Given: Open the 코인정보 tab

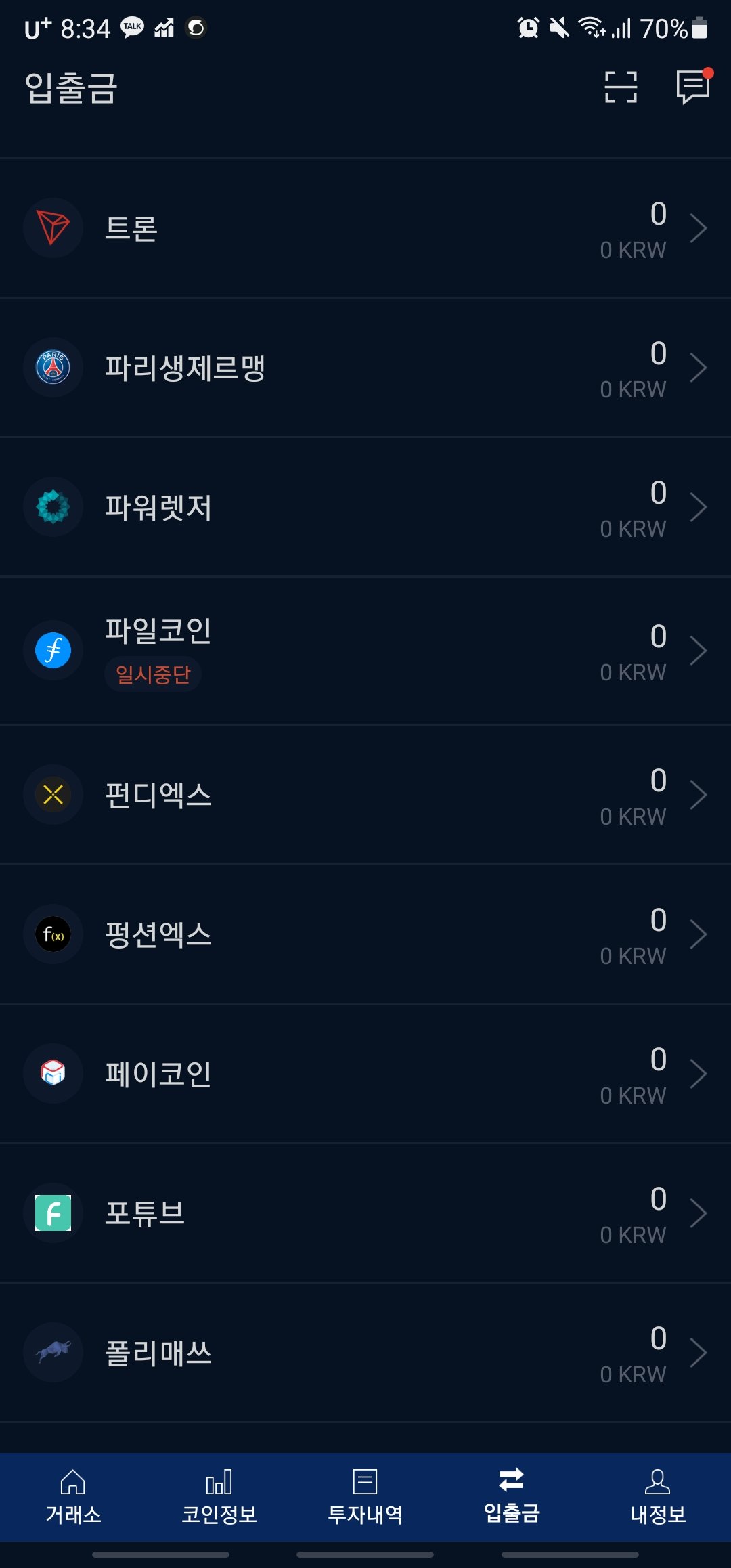Looking at the screenshot, I should click(219, 1500).
